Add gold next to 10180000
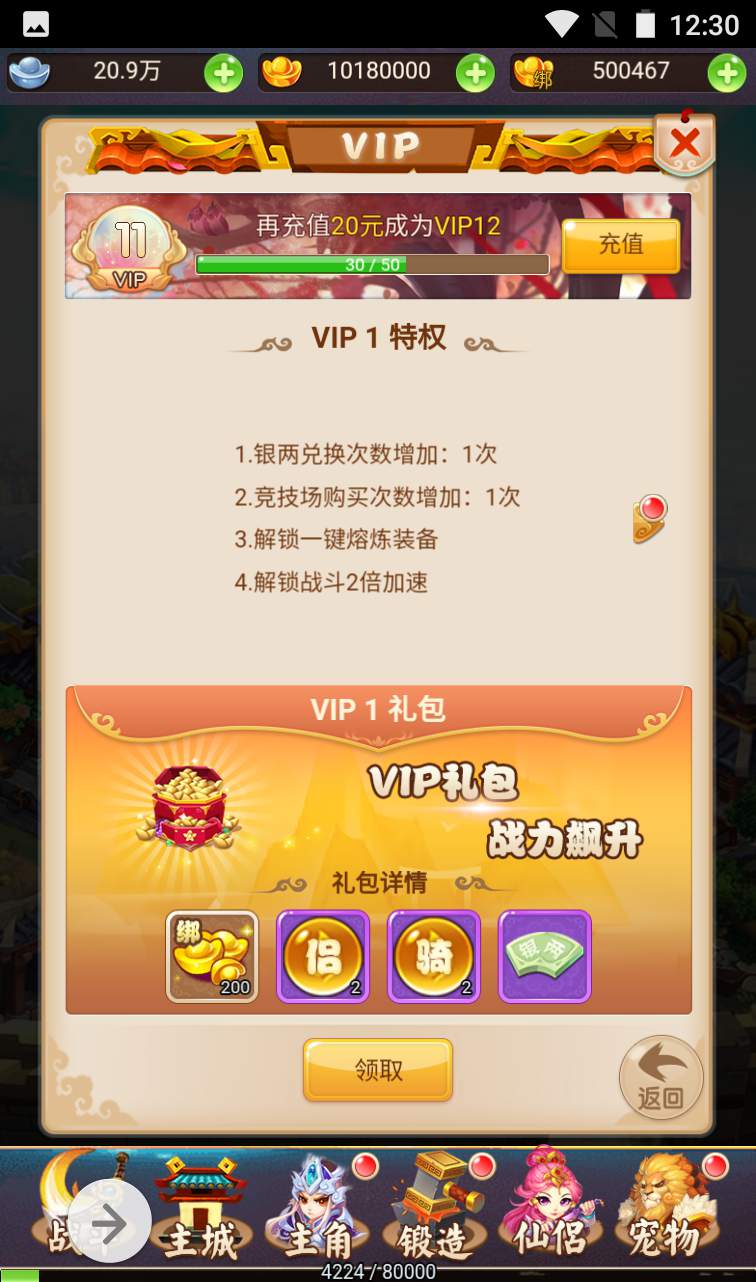 pyautogui.click(x=475, y=72)
